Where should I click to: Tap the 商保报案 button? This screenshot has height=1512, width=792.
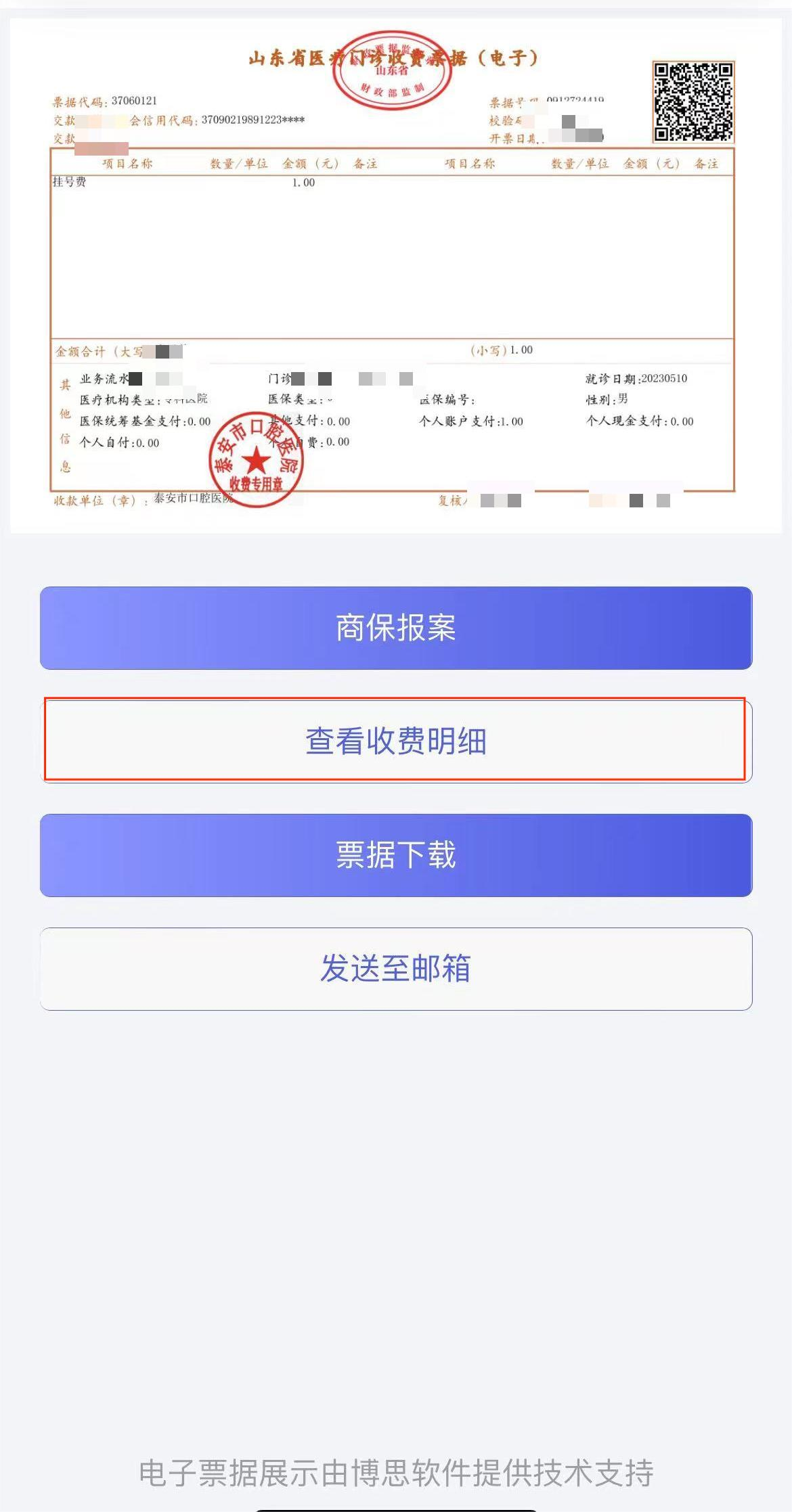[x=396, y=628]
